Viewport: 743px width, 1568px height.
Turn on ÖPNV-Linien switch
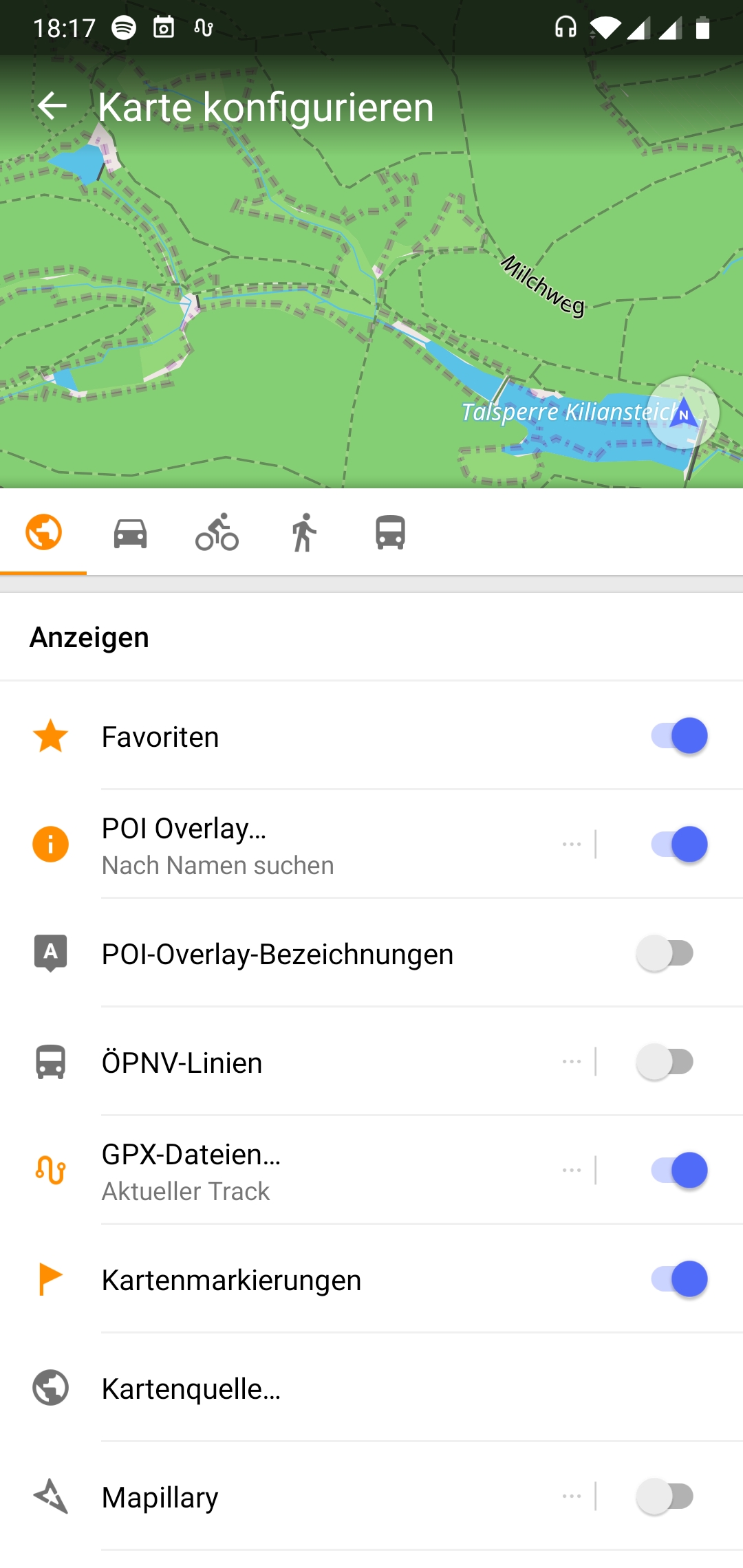pyautogui.click(x=665, y=1062)
